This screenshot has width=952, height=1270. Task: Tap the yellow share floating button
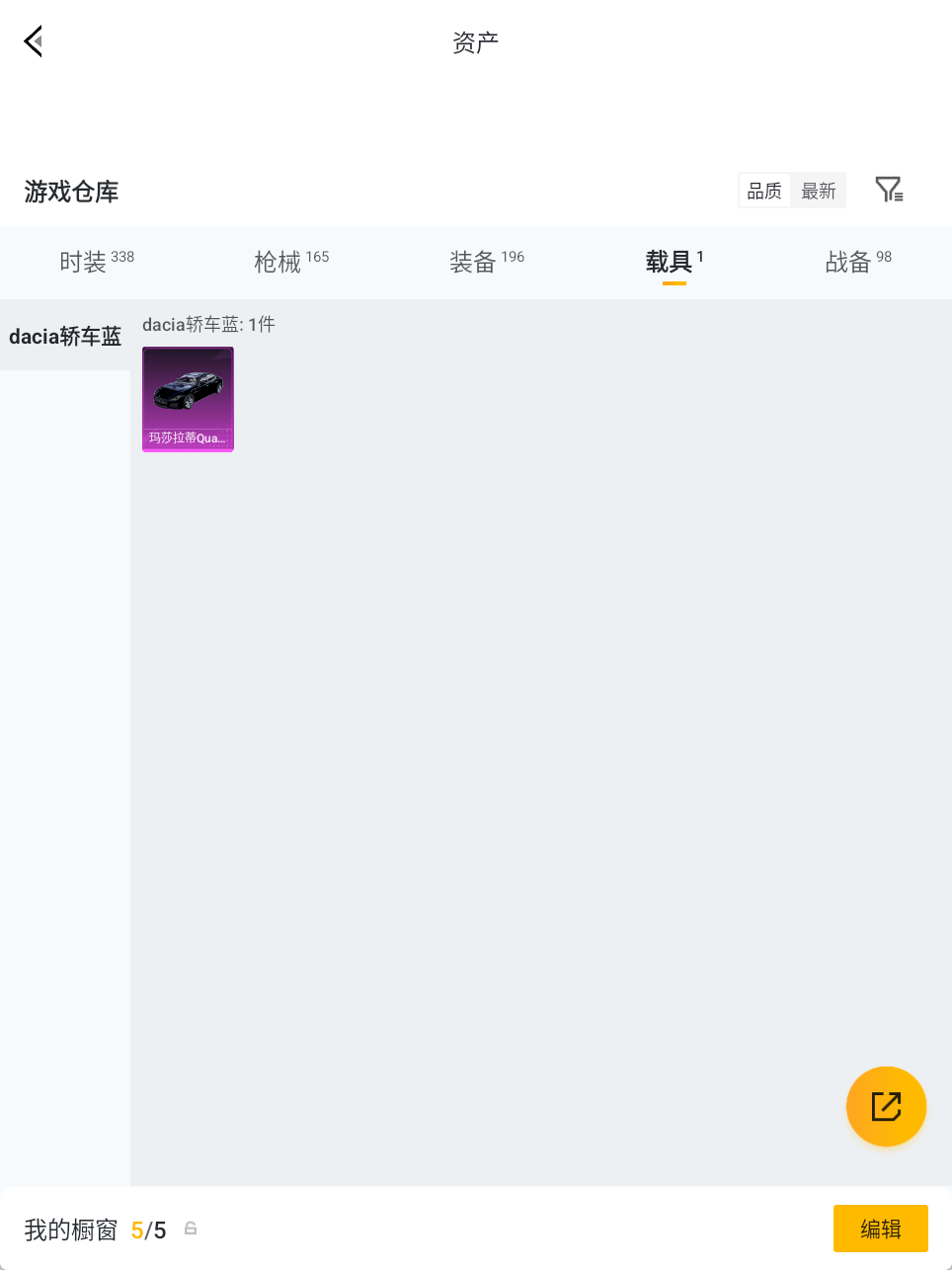click(886, 1106)
